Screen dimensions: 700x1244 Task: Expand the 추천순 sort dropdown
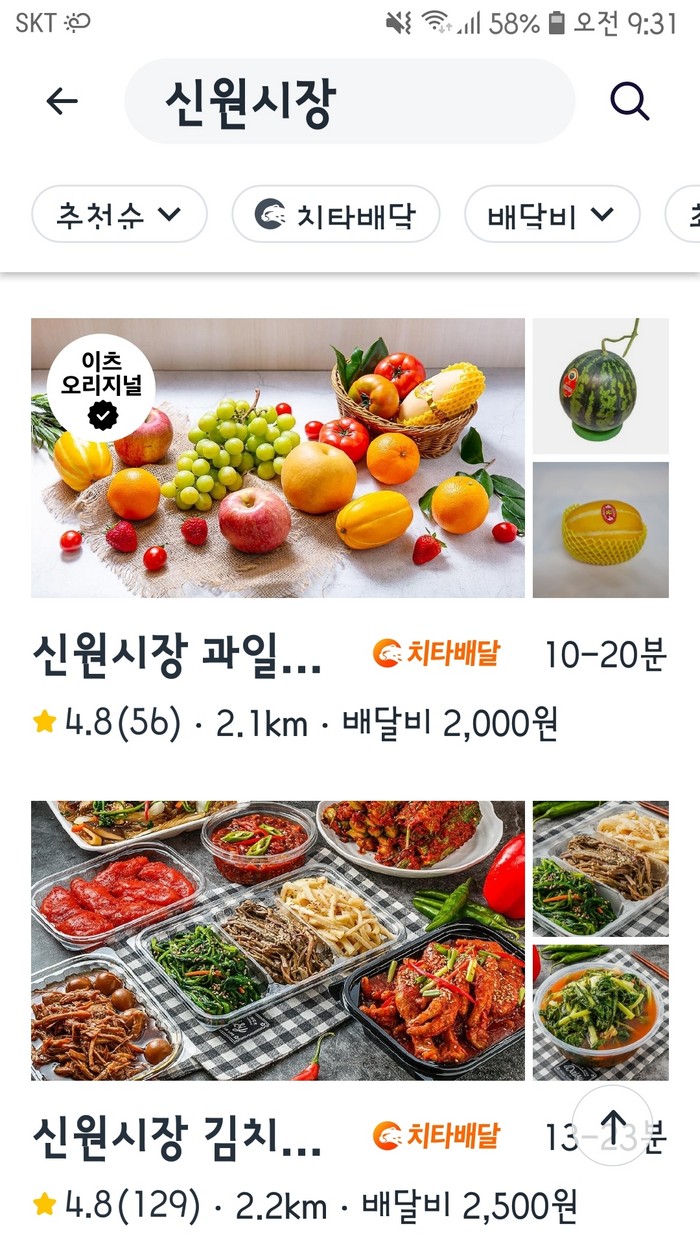coord(119,214)
